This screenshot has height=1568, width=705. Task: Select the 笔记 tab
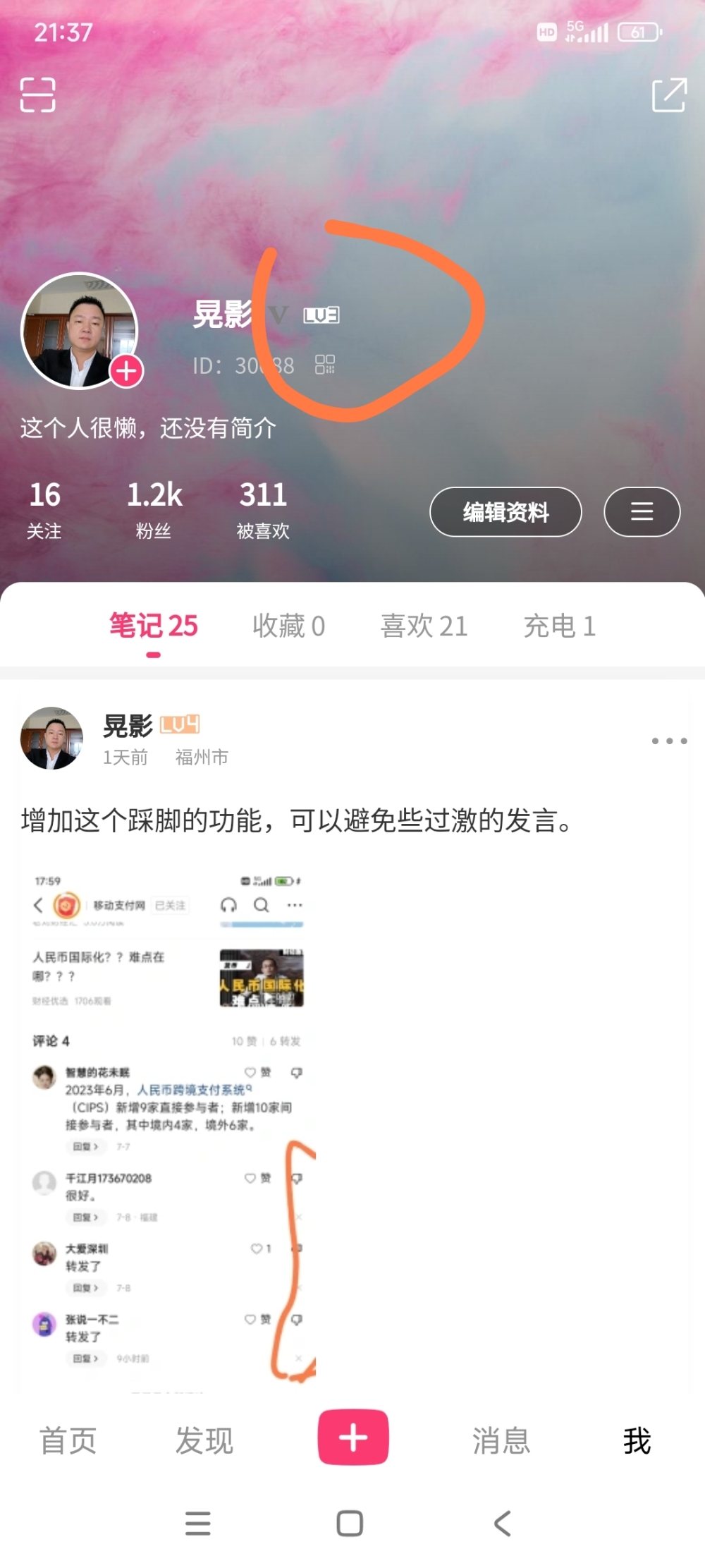click(154, 626)
